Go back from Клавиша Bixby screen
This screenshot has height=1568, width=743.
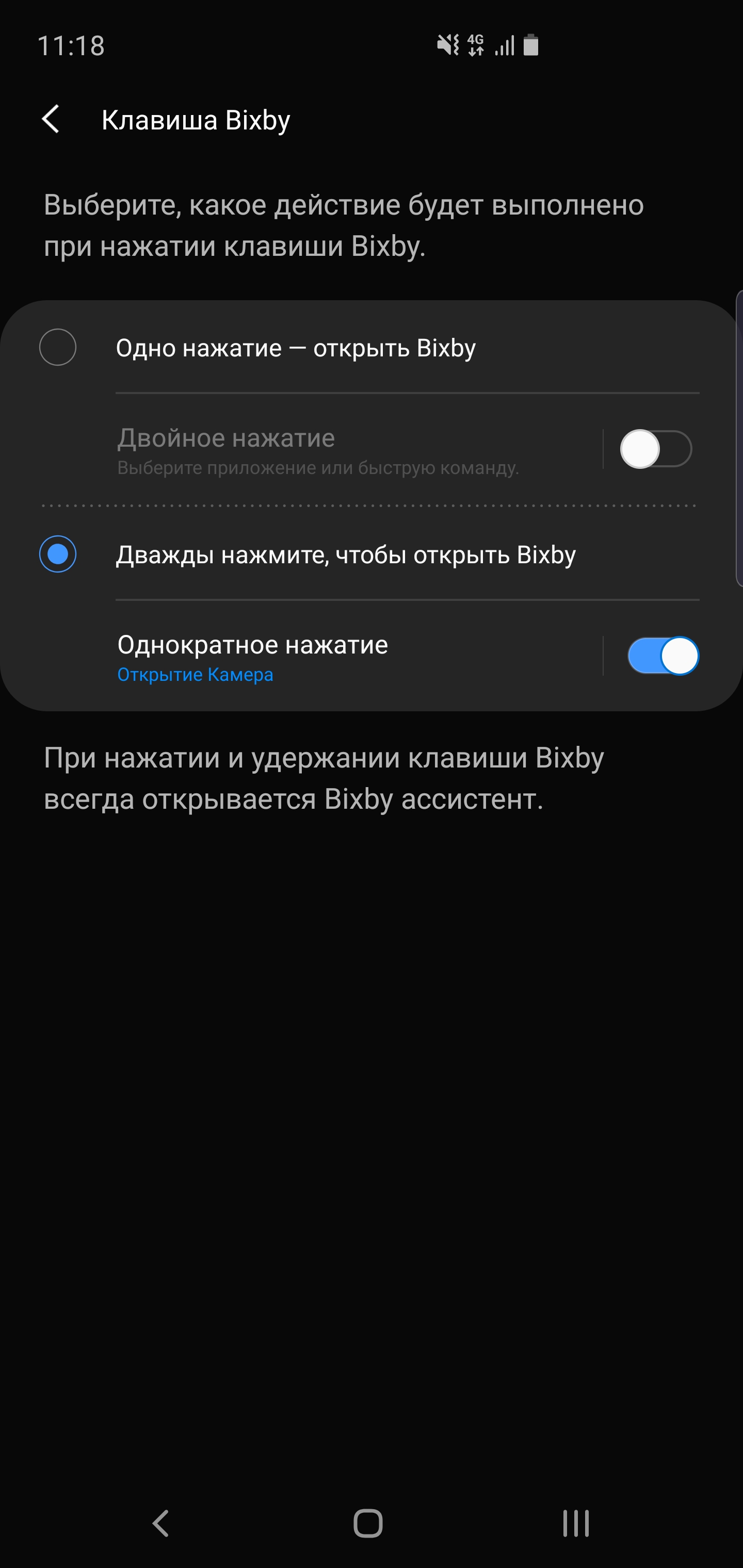coord(51,119)
